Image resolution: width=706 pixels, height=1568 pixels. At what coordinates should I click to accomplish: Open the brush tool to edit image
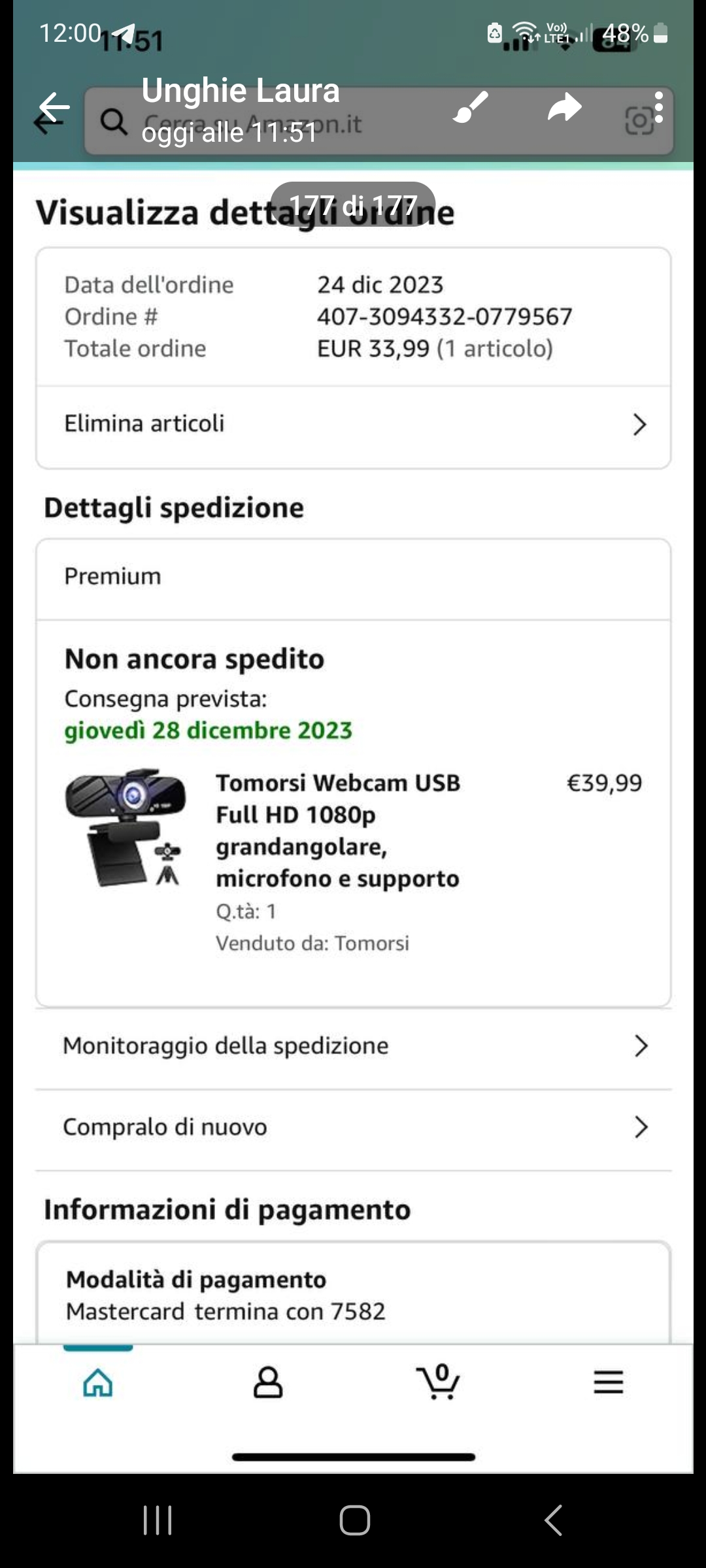(x=471, y=108)
